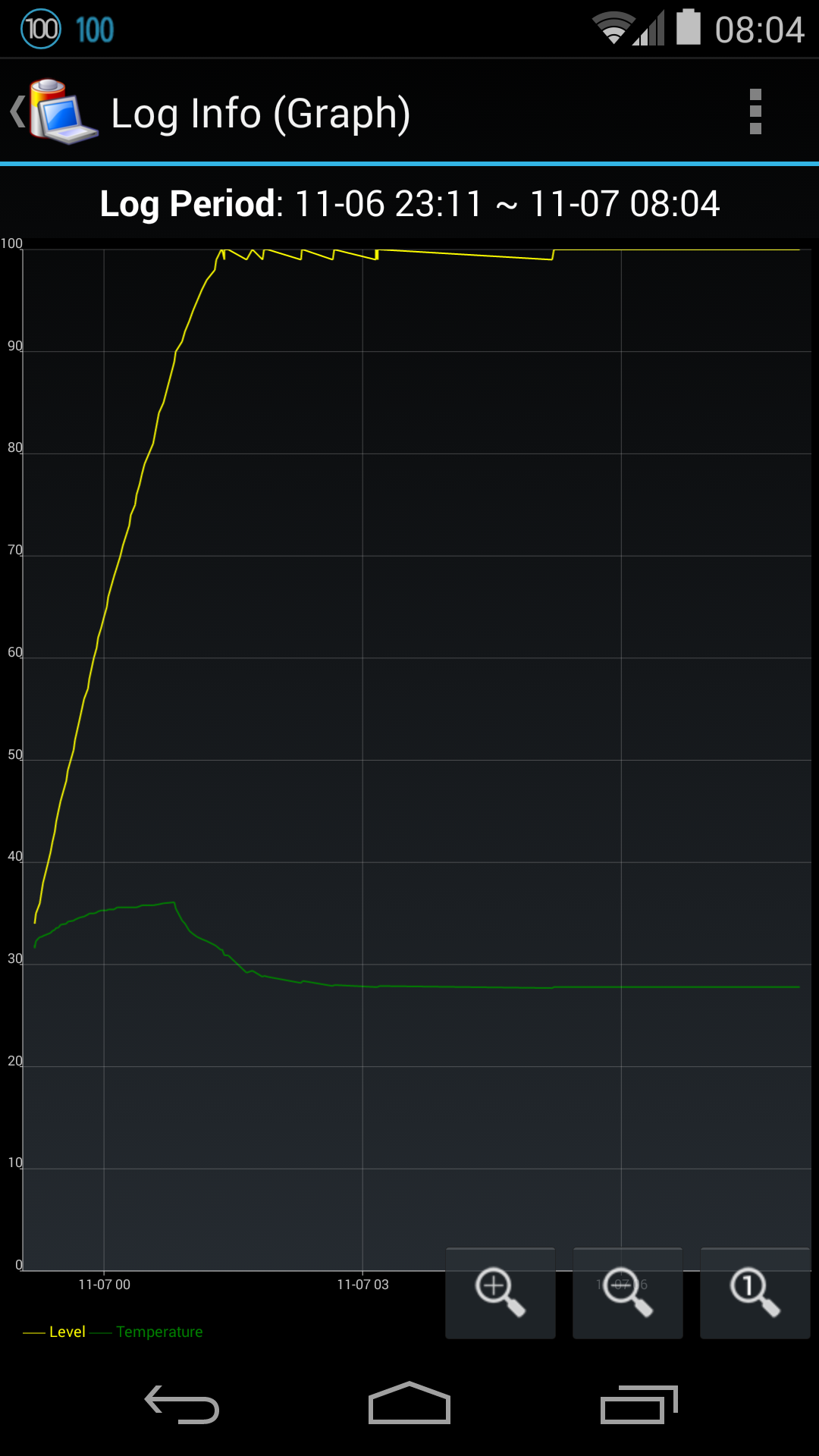Go back via the app icon

click(x=55, y=112)
